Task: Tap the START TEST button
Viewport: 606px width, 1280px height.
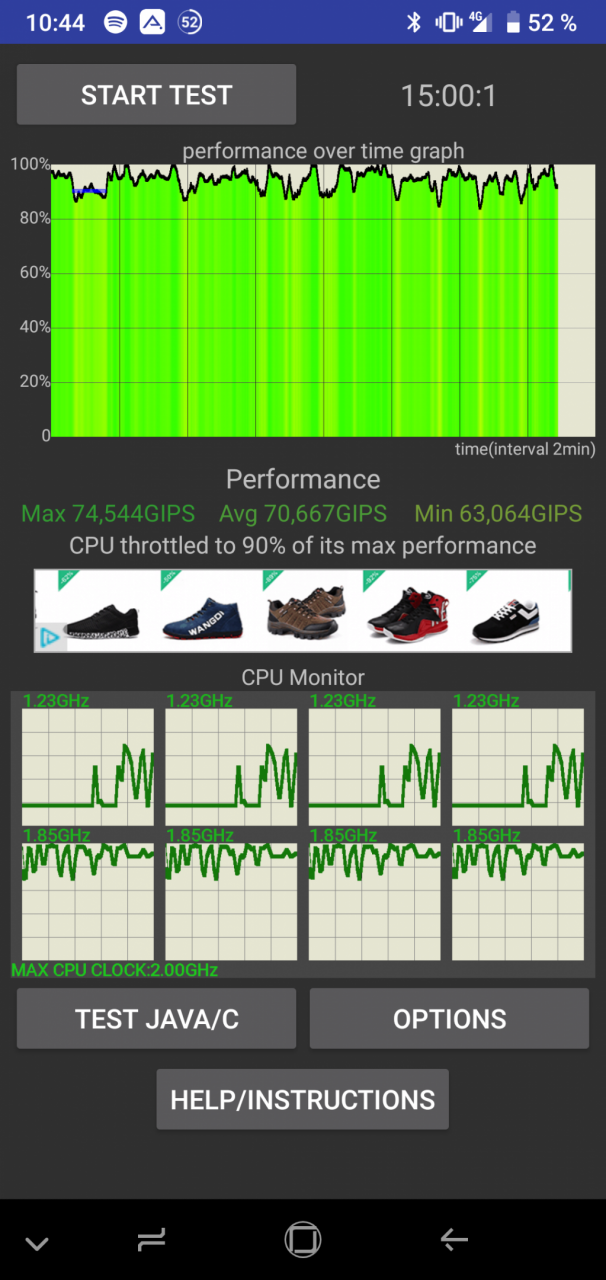Action: click(156, 95)
